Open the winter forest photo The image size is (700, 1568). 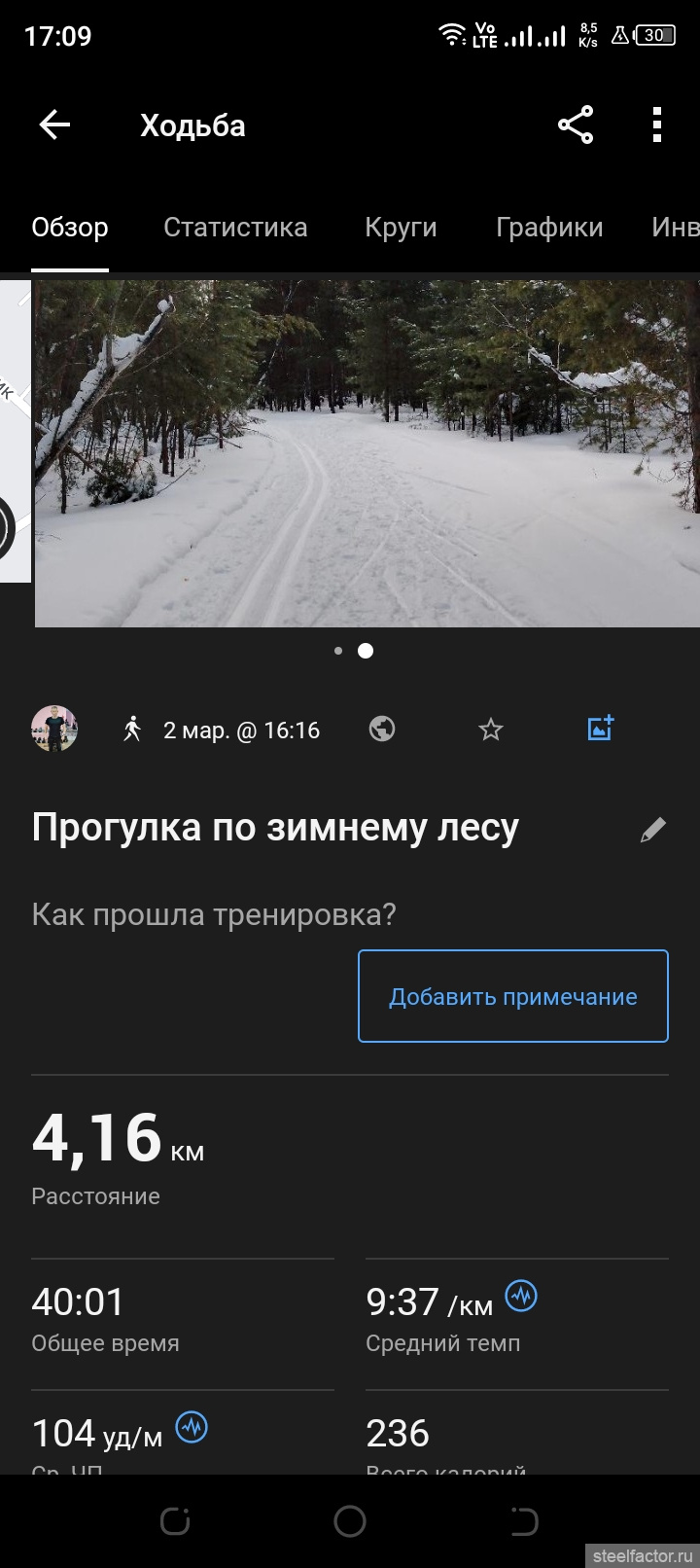coord(367,453)
